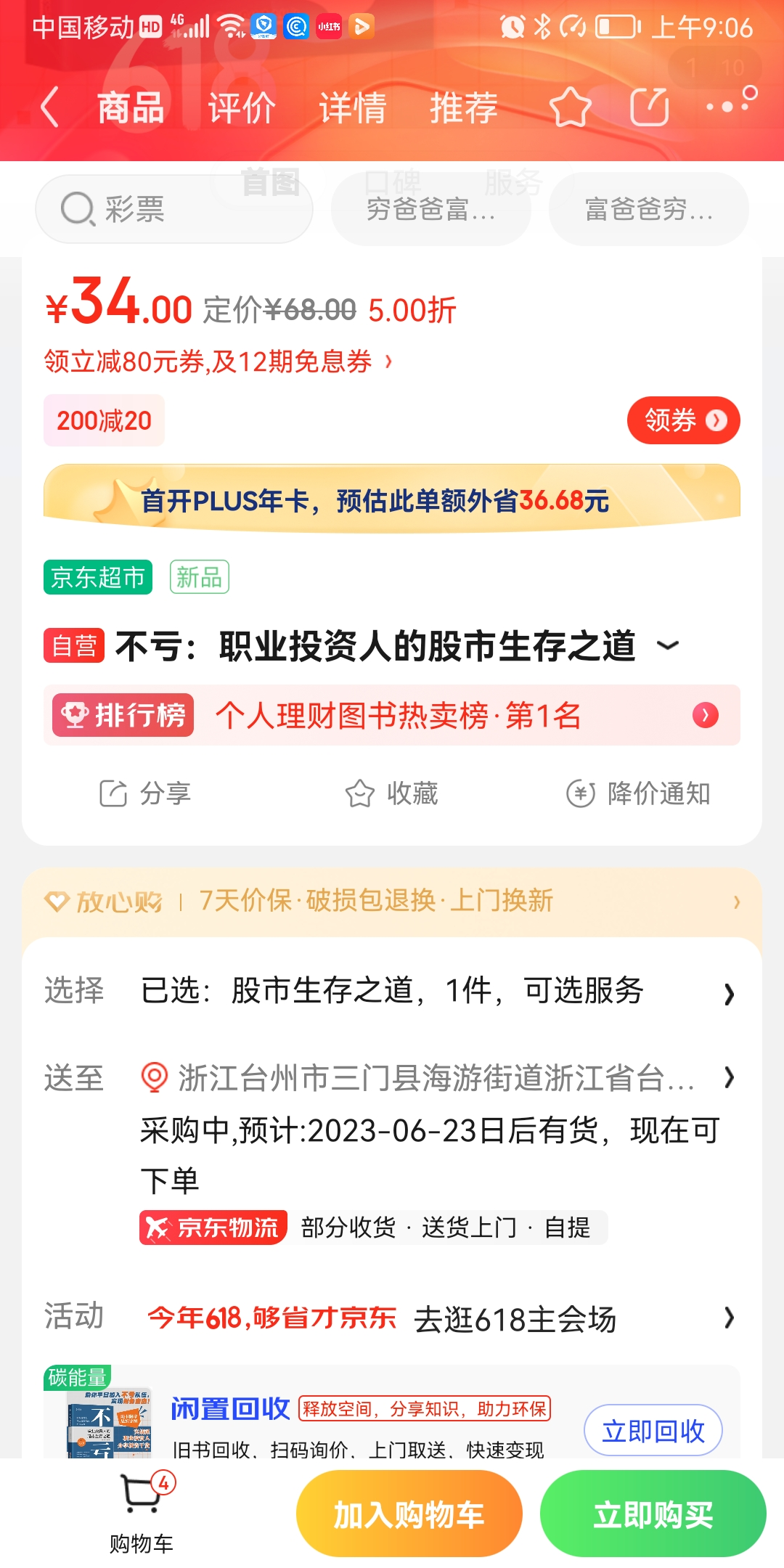Switch to the 详情 tab

[353, 107]
